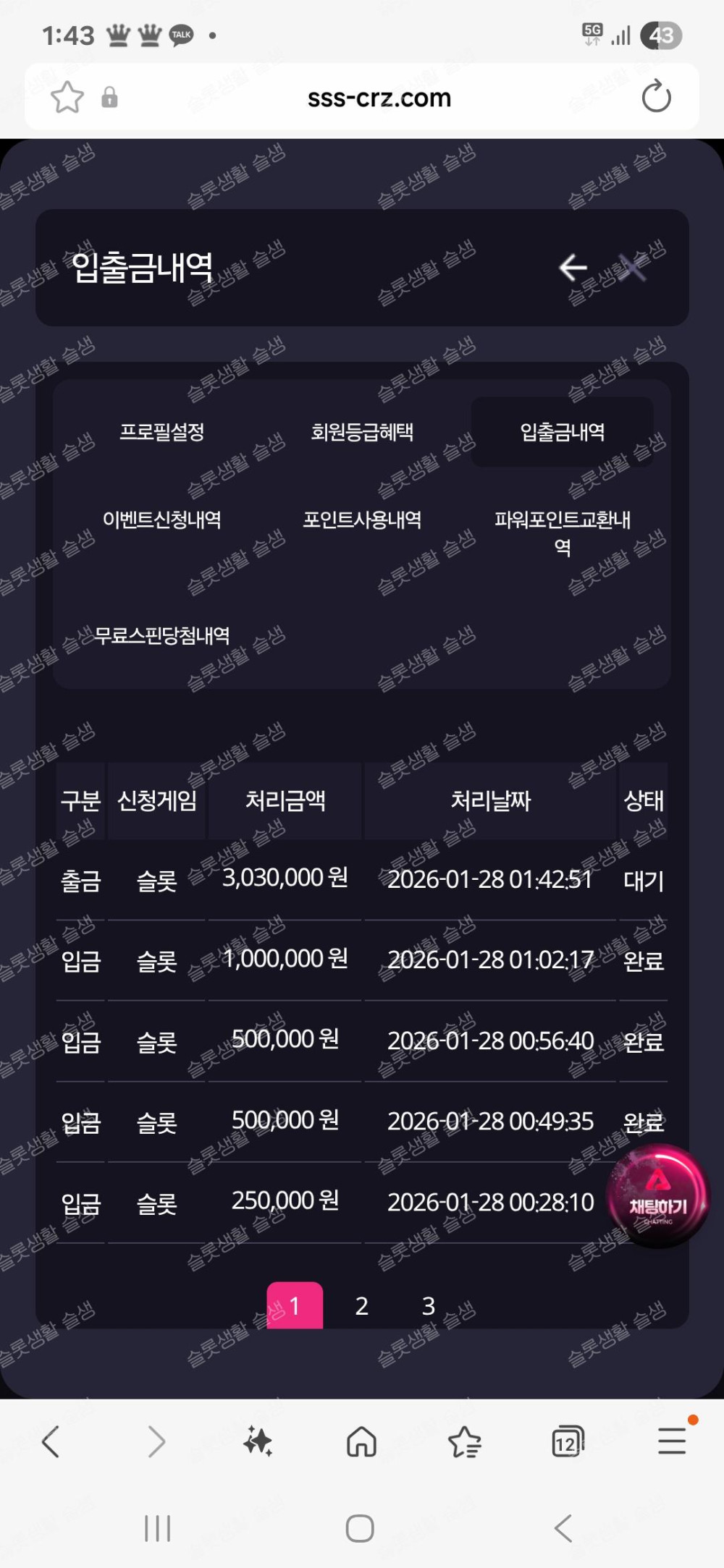Go to page 2 of the history
The height and width of the screenshot is (1568, 724).
tap(362, 1305)
